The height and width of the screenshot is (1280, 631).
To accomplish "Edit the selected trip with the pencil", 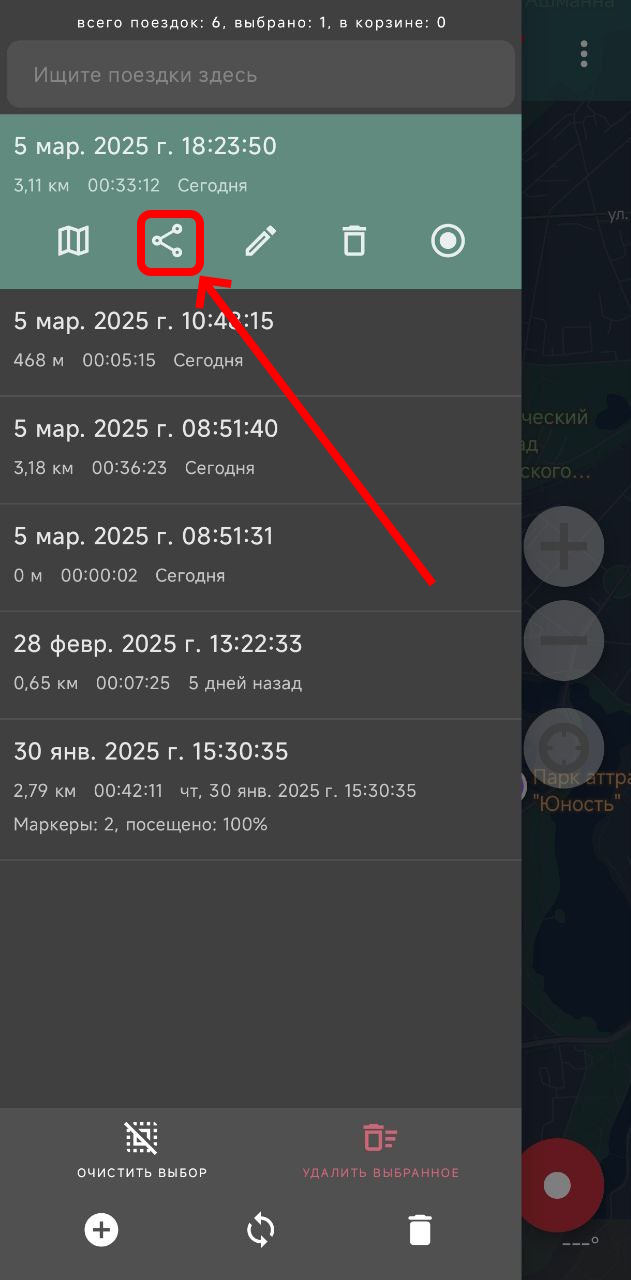I will (x=261, y=241).
